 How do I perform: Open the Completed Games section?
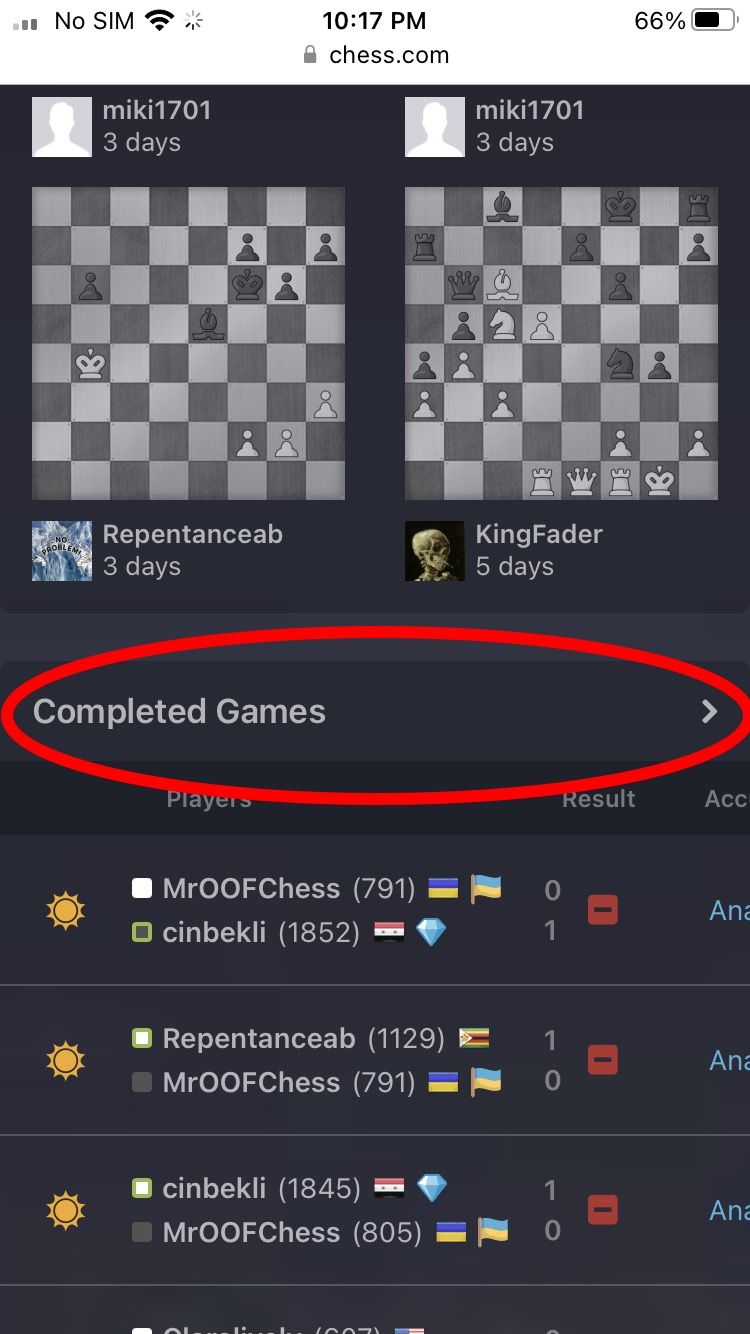coord(375,712)
